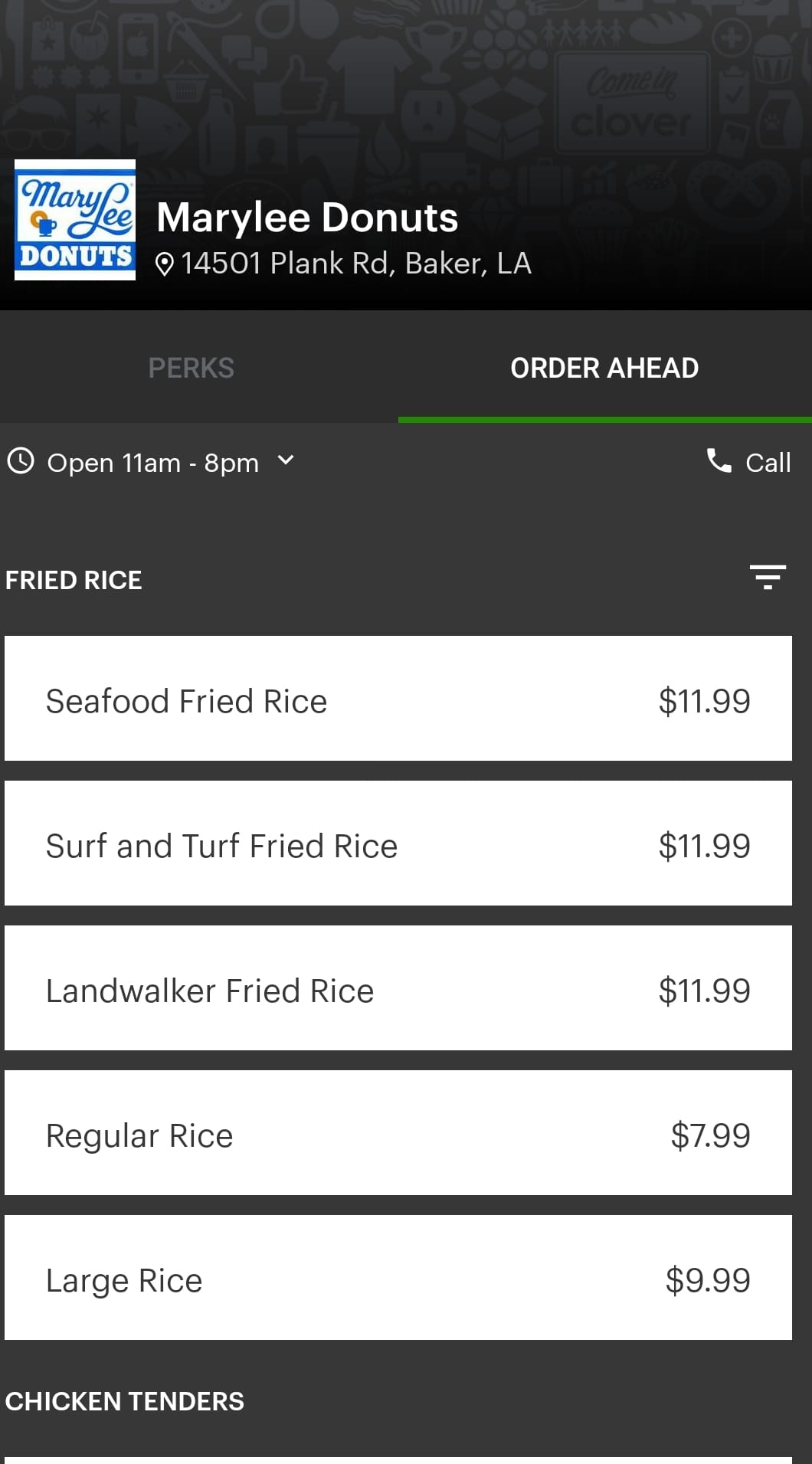Select Surf and Turf Fried Rice
This screenshot has height=1464, width=812.
pos(398,843)
